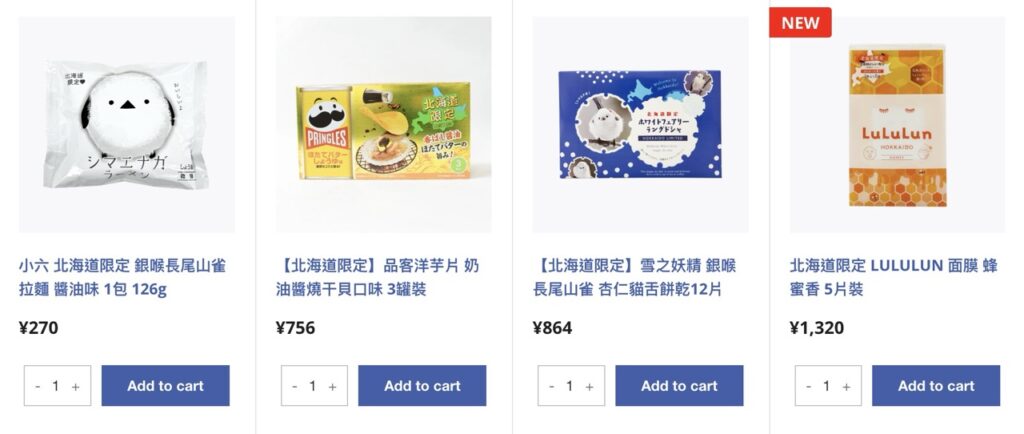View the LULULUN mask product image
The width and height of the screenshot is (1024, 434).
[897, 125]
